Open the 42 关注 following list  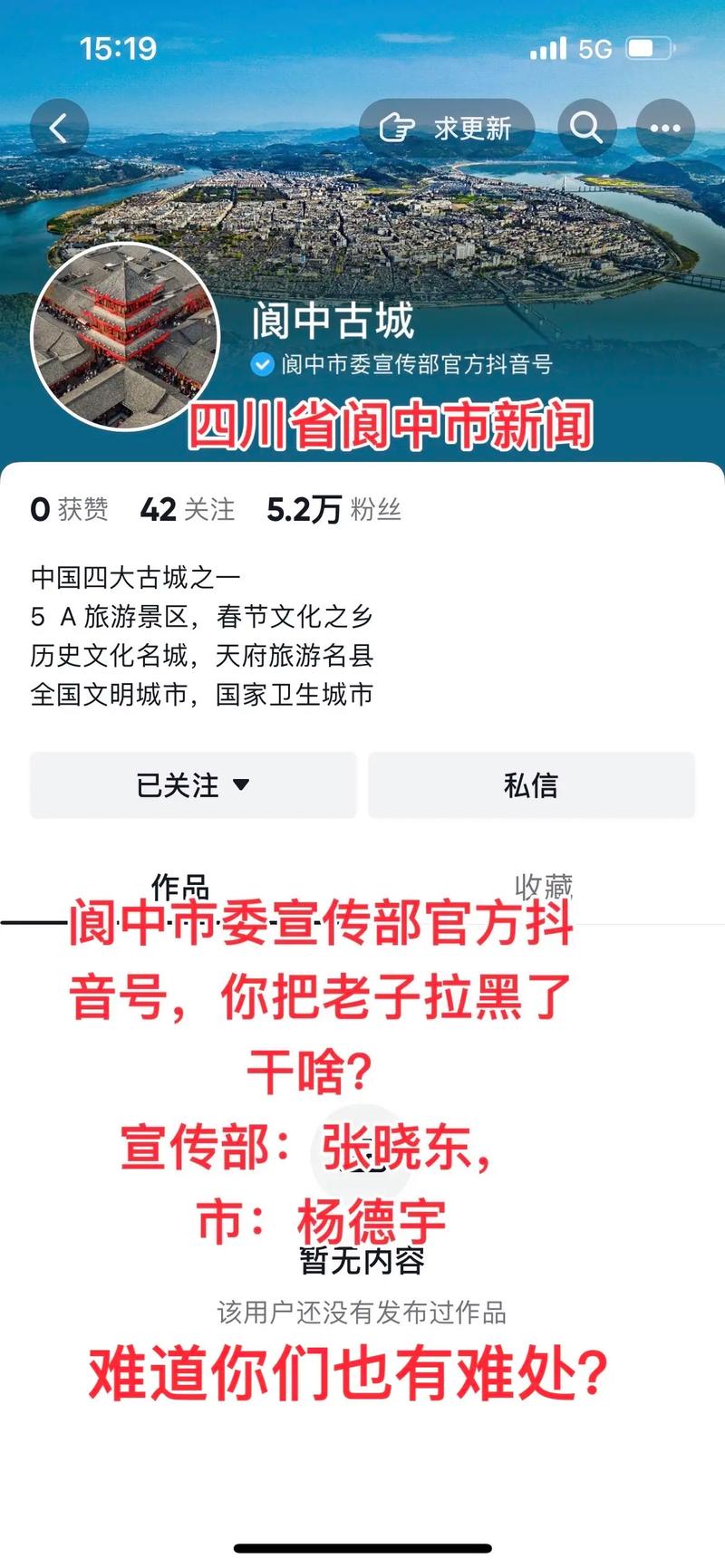[188, 510]
